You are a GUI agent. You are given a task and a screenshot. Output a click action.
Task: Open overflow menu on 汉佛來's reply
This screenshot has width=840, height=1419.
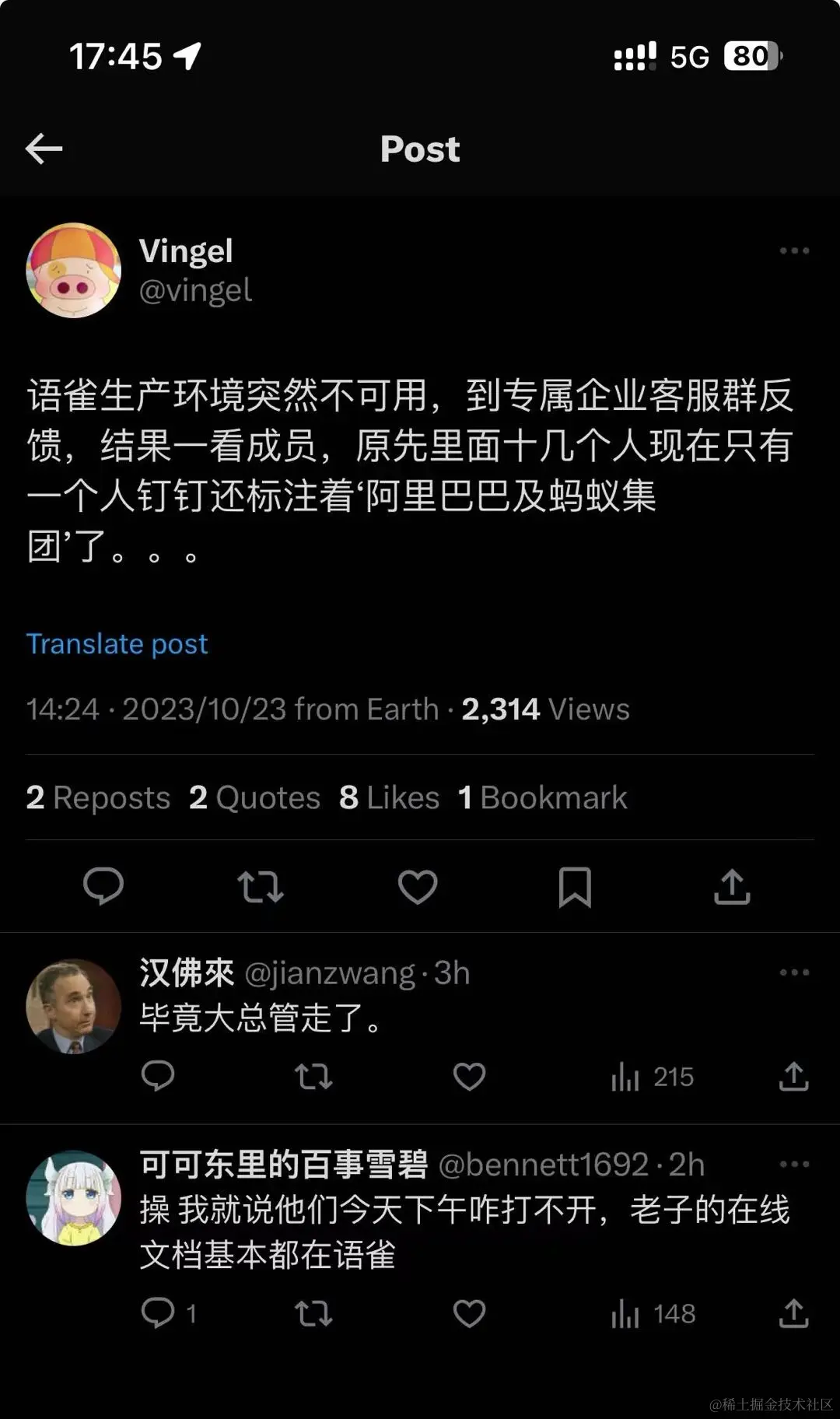(793, 972)
